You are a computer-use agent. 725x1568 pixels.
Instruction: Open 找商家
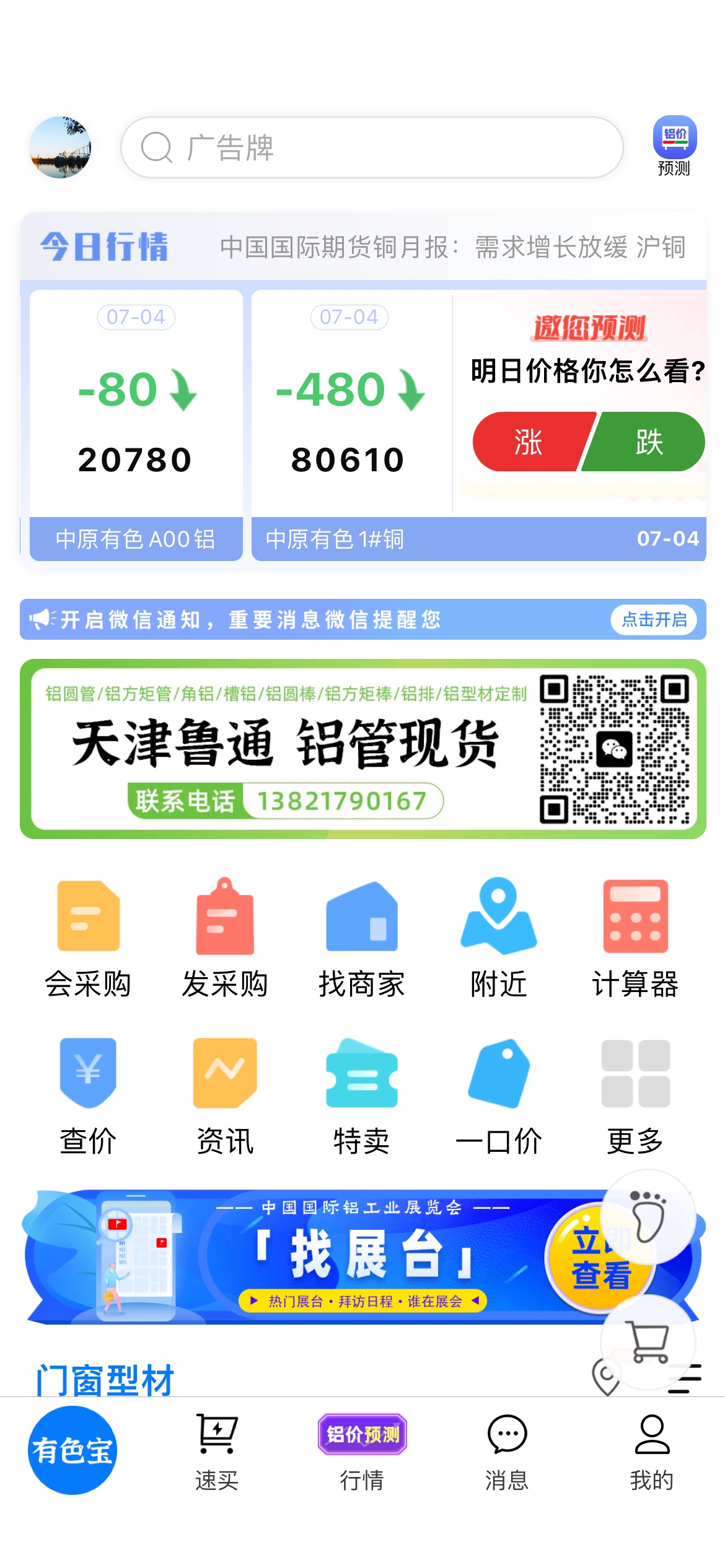[x=362, y=938]
